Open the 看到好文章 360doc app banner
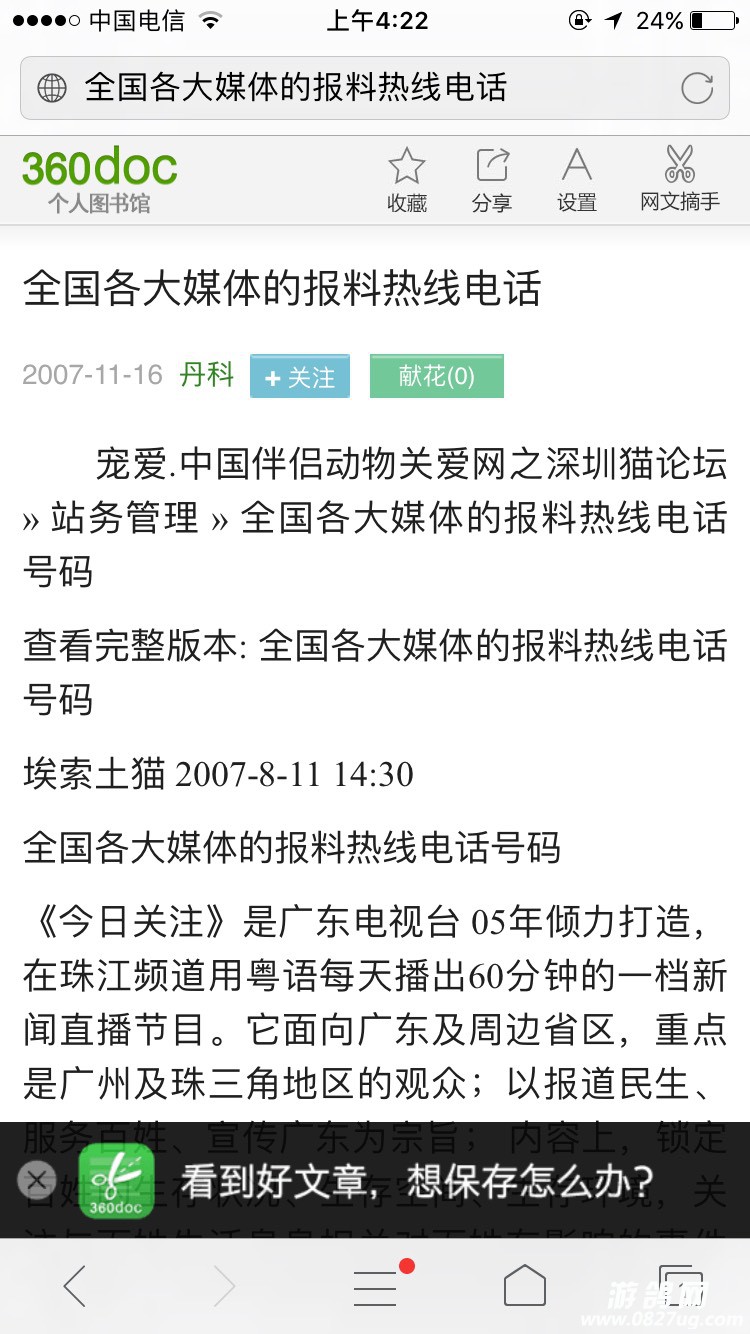The image size is (750, 1334). (x=400, y=1181)
